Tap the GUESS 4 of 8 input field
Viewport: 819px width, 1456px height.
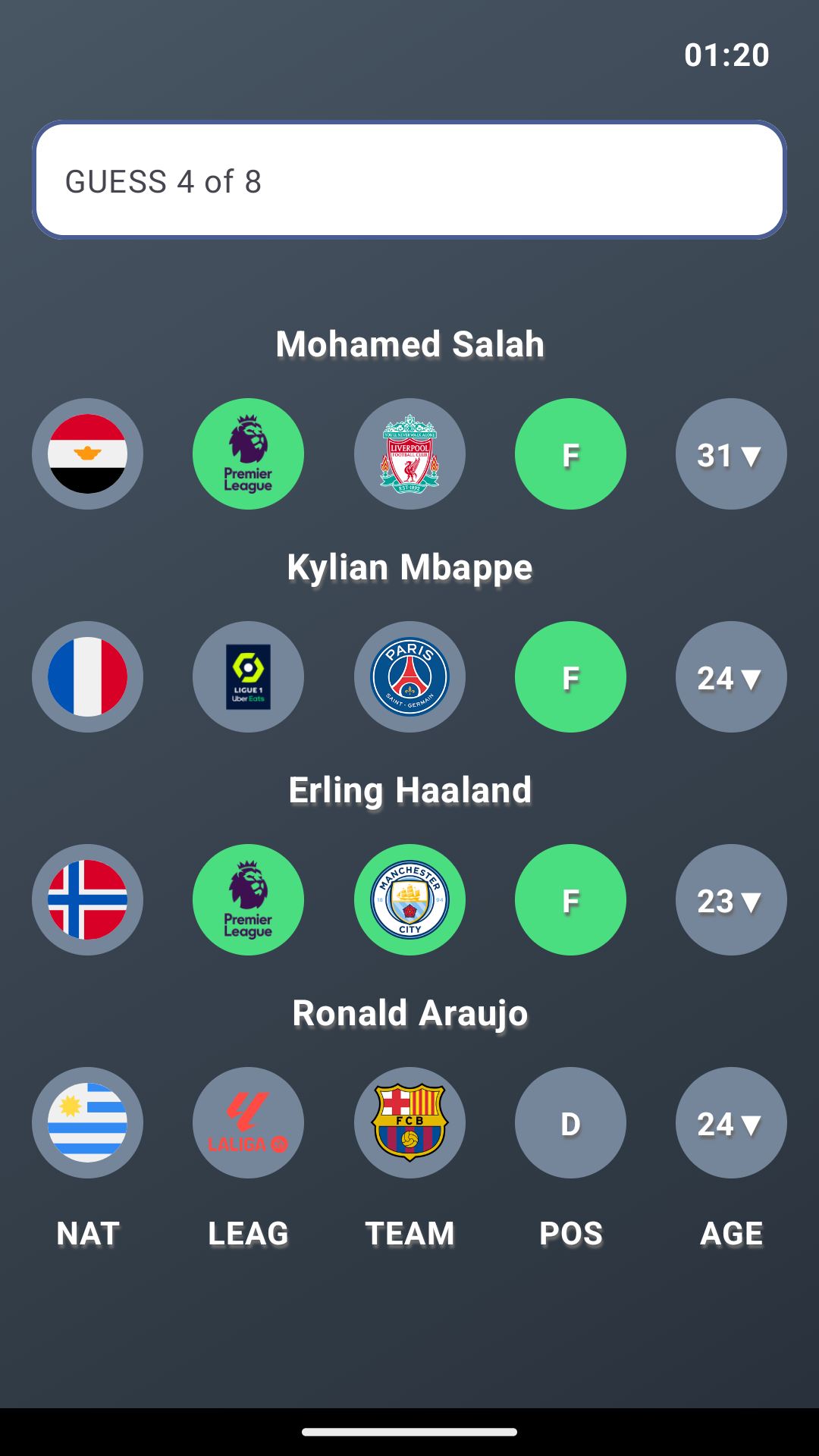pos(409,180)
